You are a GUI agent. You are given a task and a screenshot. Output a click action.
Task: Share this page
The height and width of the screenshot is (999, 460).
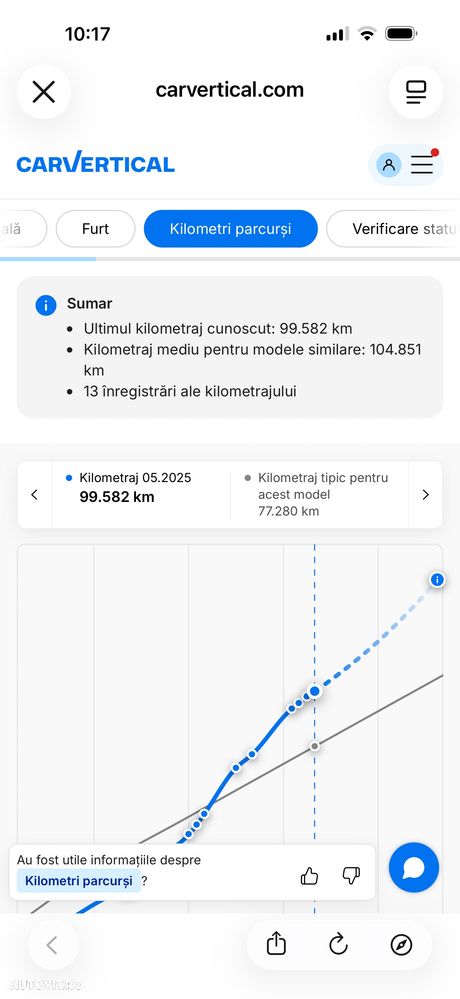pos(276,944)
